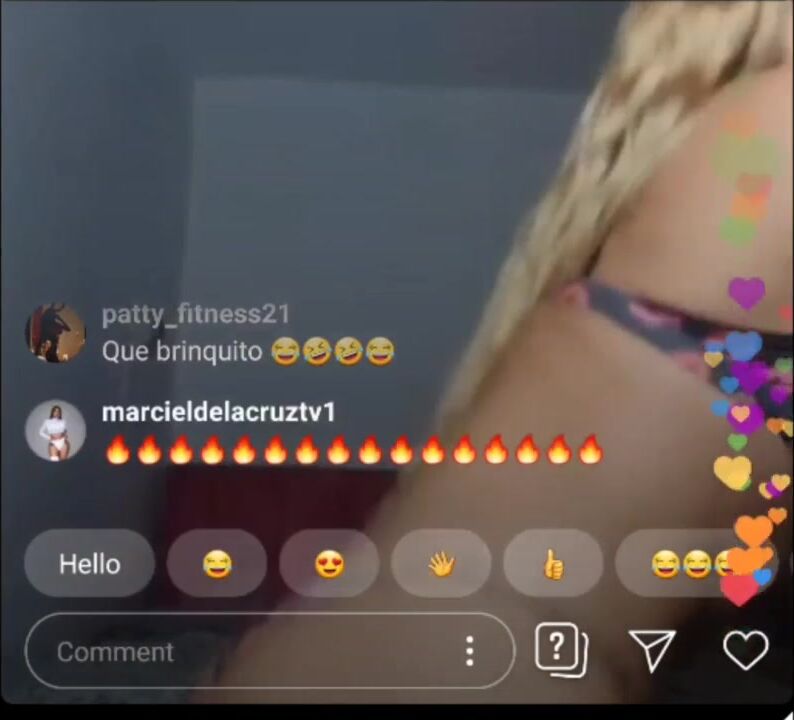Send the single laughing emoji reply
Image resolution: width=794 pixels, height=720 pixels.
pyautogui.click(x=217, y=564)
